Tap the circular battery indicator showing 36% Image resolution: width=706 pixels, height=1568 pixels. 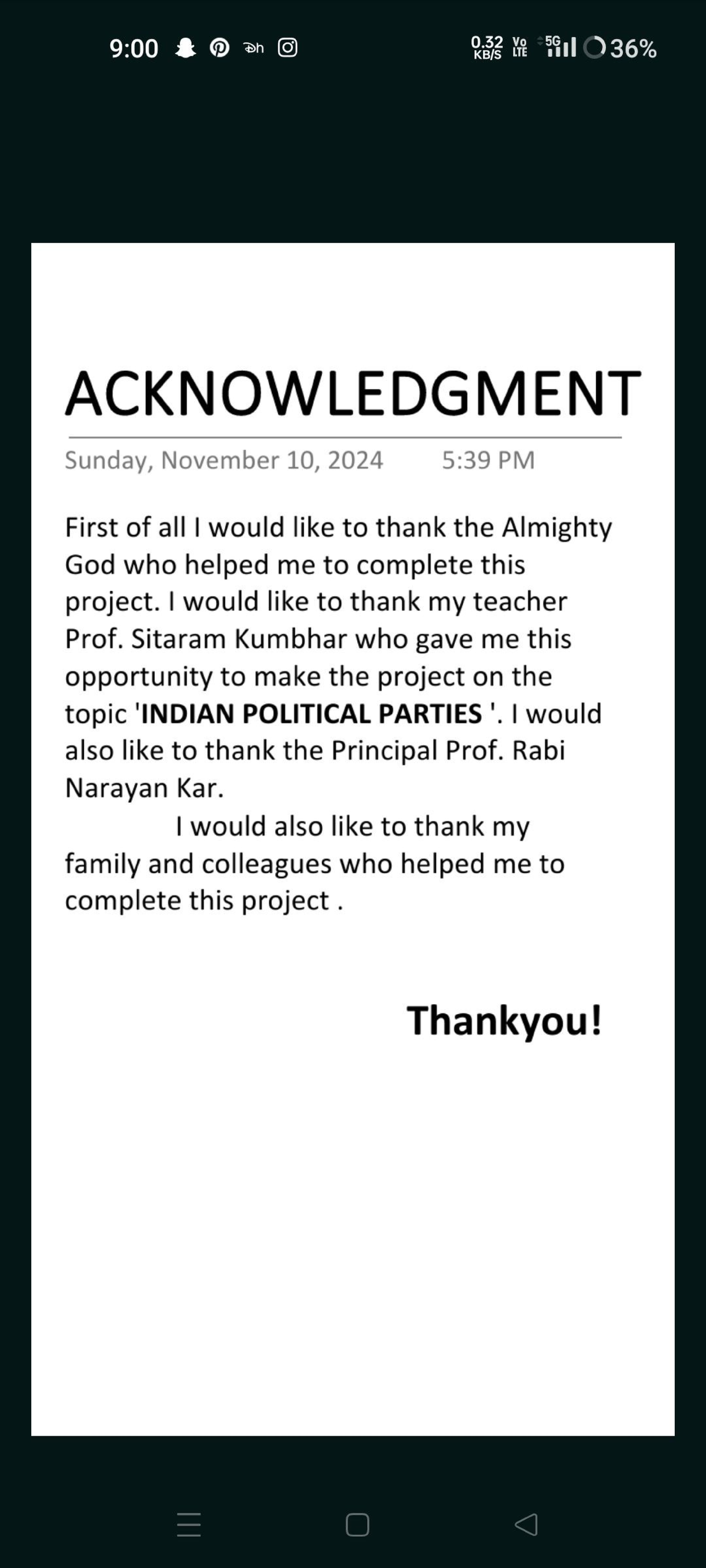(x=596, y=48)
